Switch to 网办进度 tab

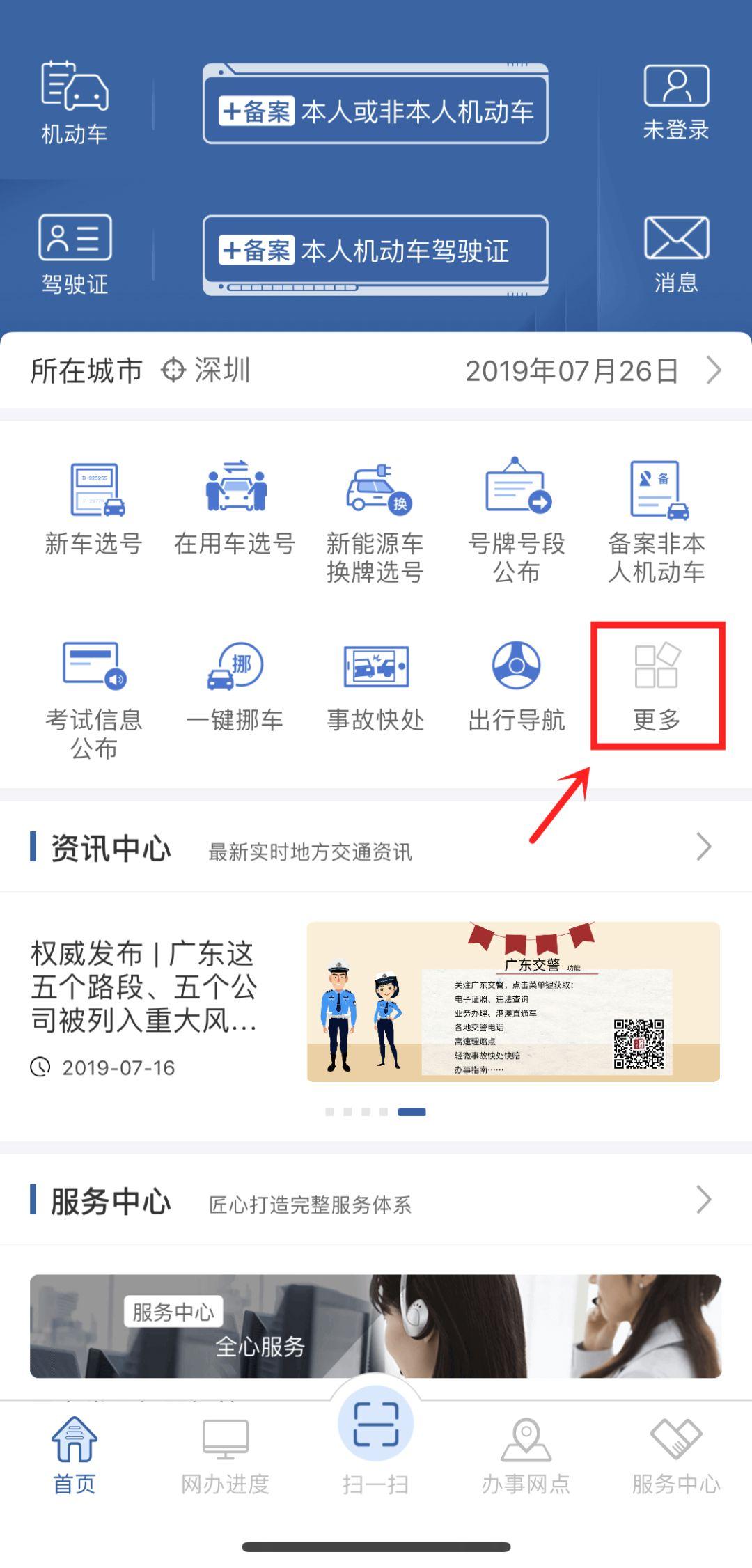tap(225, 1457)
